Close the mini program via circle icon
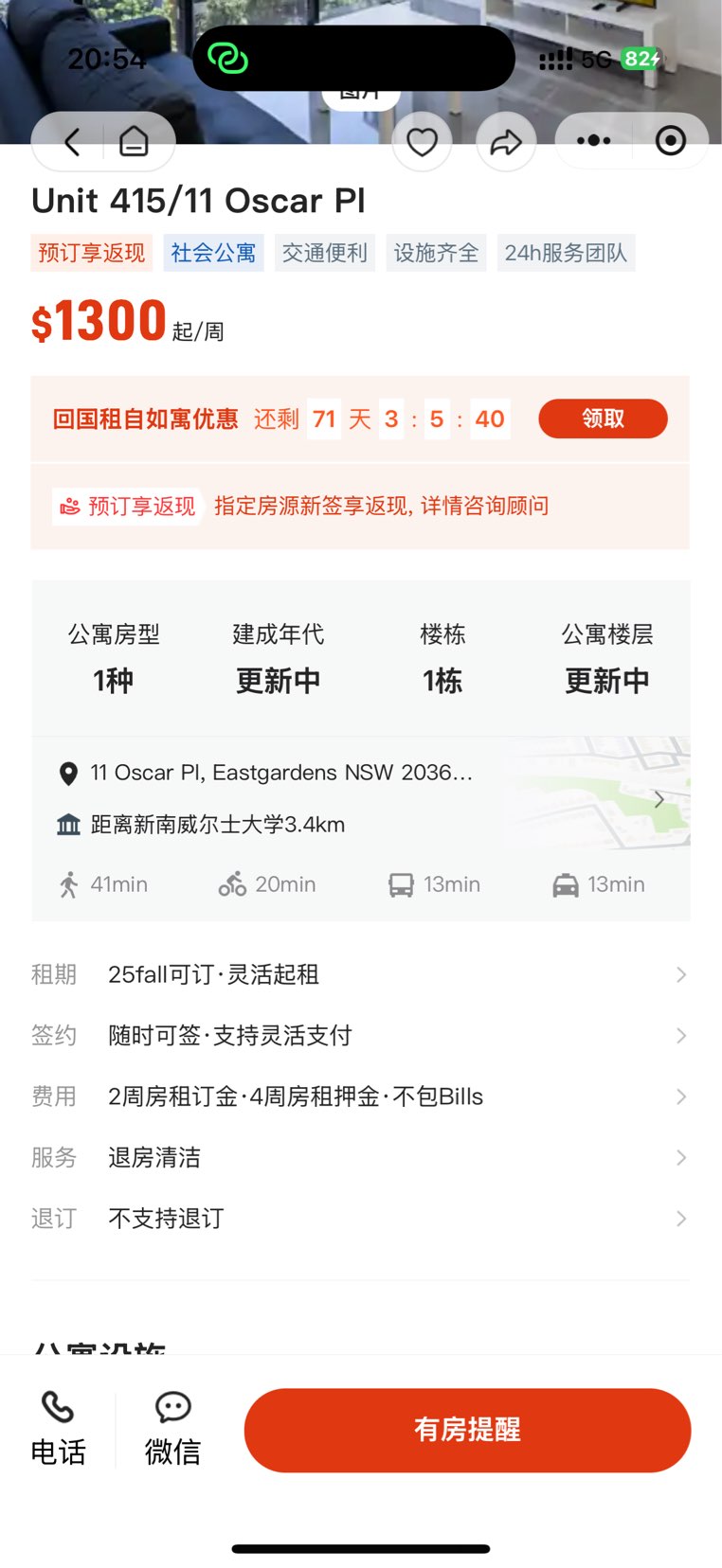Screen dimensions: 722x1568 671,141
